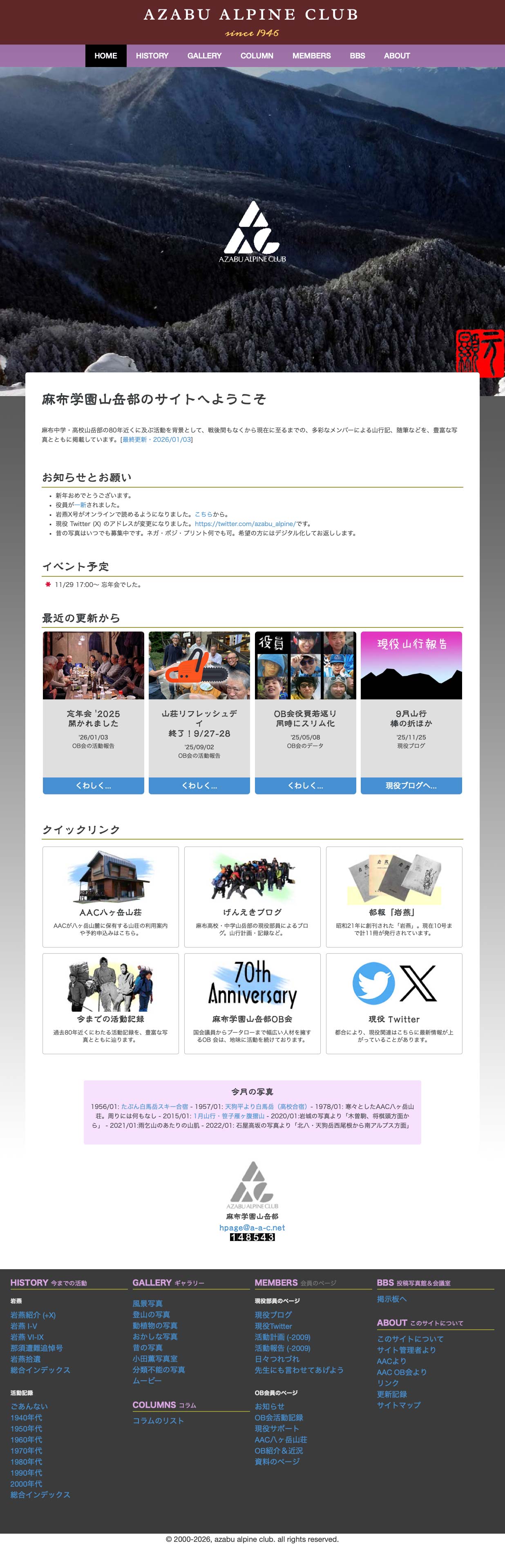
Task: Open the MEMBERS tab
Action: pos(311,56)
